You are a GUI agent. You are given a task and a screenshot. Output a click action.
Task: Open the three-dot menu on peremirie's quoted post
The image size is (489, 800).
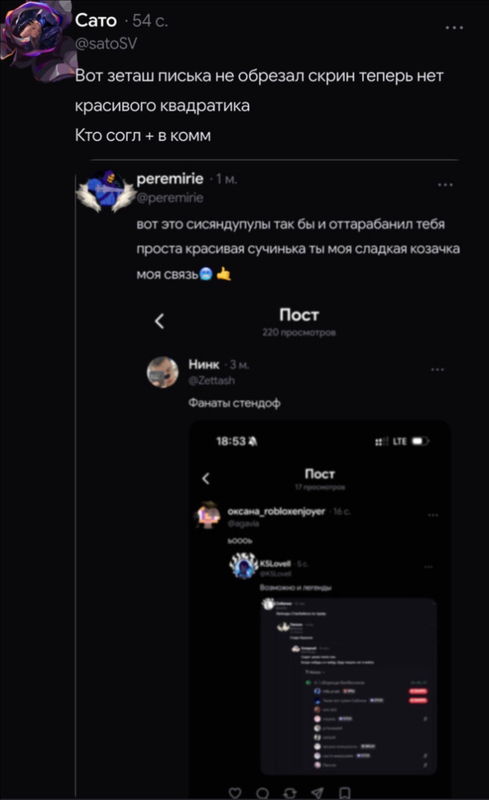(x=445, y=185)
